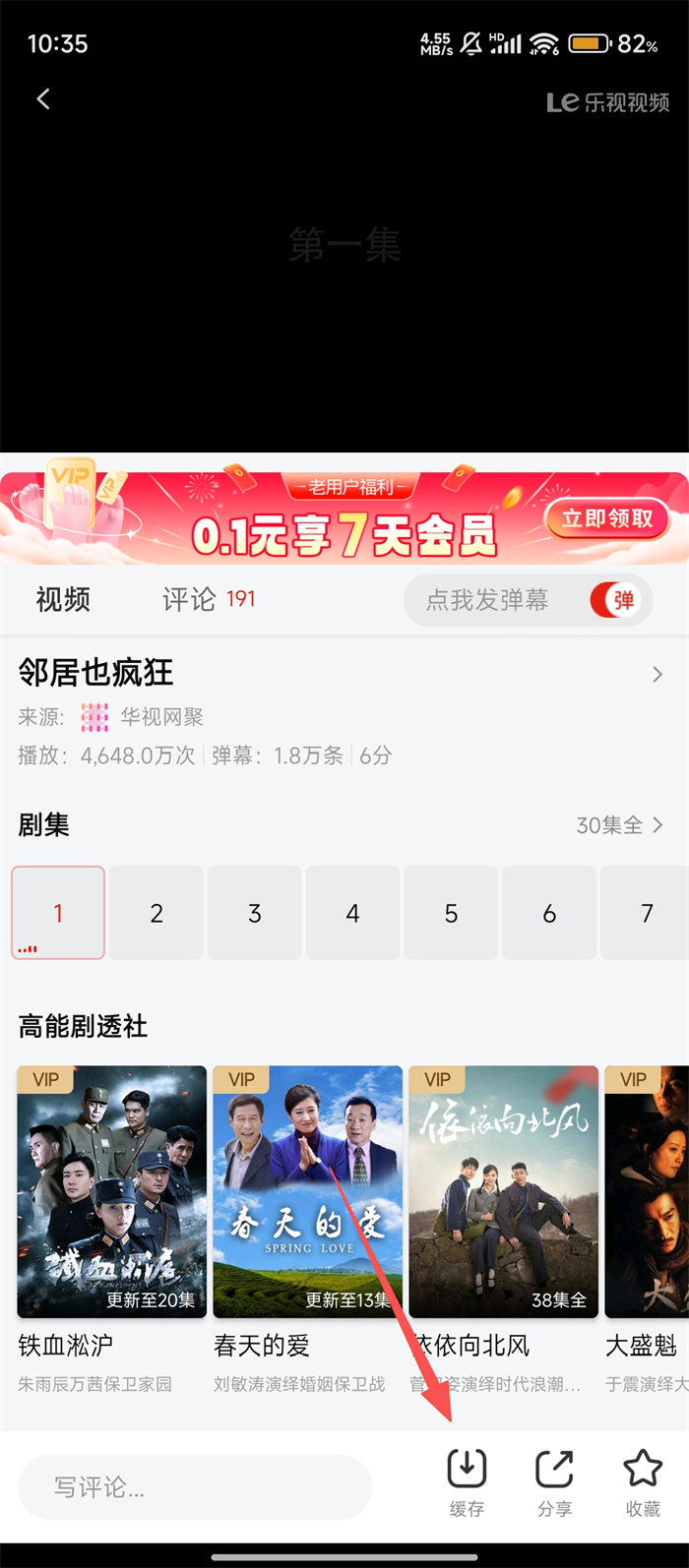Tap the 写评论 comment box

pos(195,1487)
